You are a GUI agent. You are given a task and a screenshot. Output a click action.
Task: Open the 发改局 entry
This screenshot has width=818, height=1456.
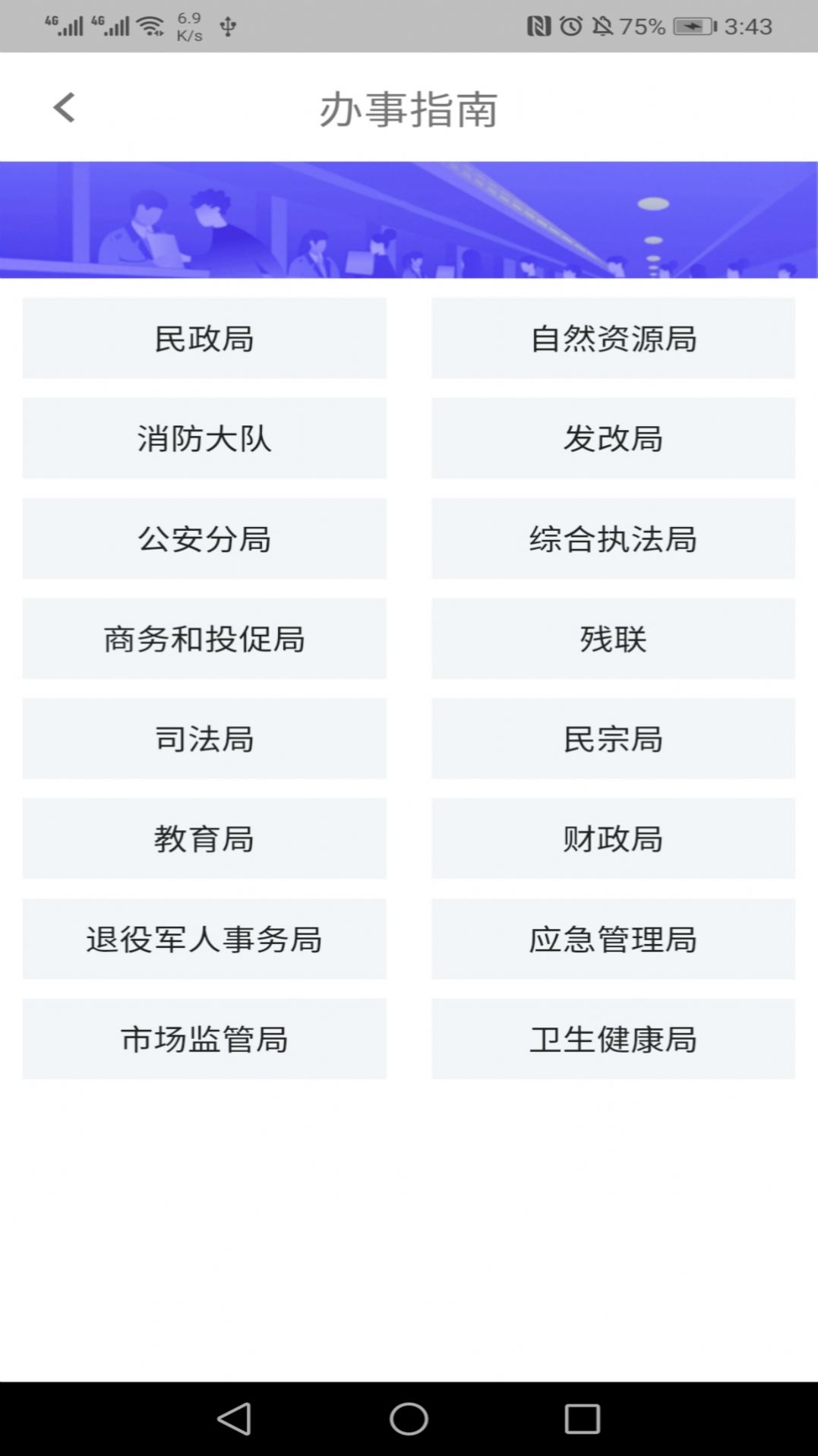(613, 438)
